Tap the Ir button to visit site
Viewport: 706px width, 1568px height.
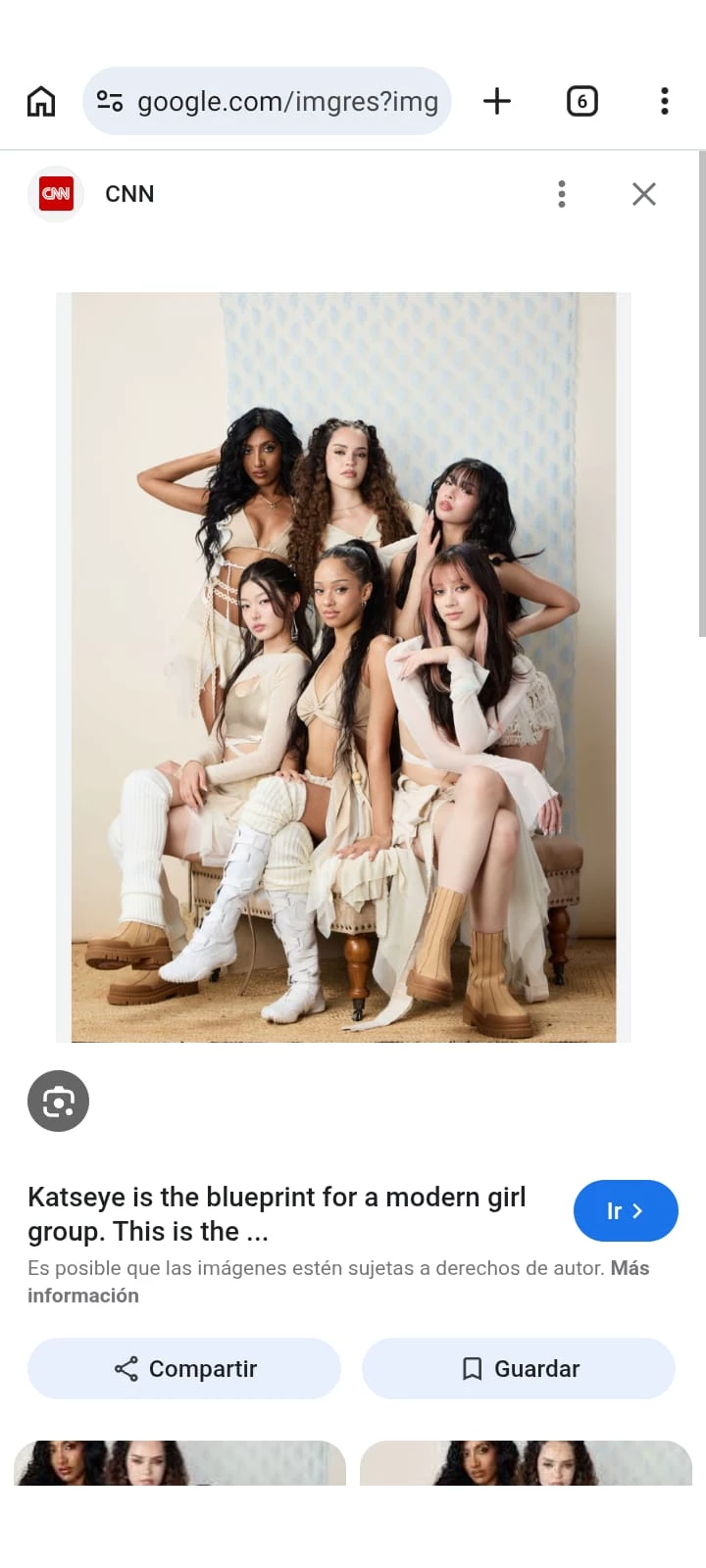point(626,1211)
